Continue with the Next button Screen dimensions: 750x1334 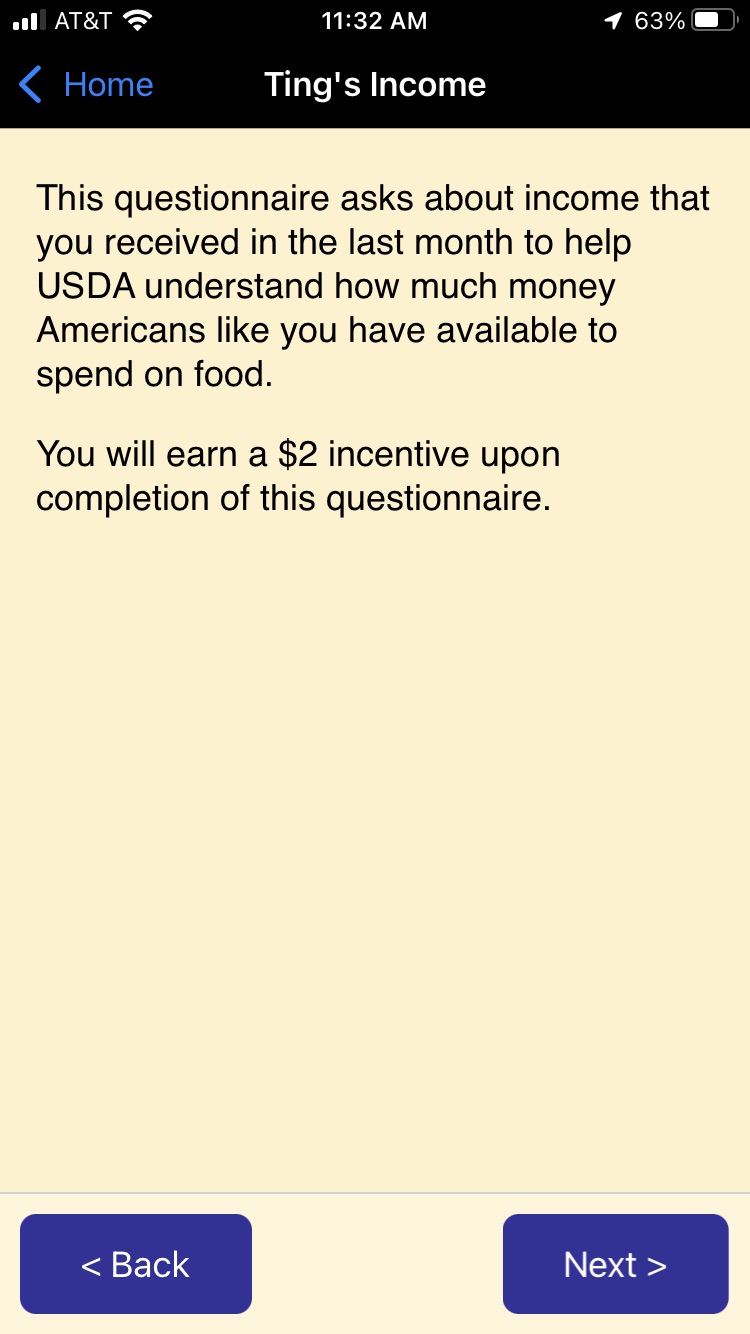coord(615,1264)
